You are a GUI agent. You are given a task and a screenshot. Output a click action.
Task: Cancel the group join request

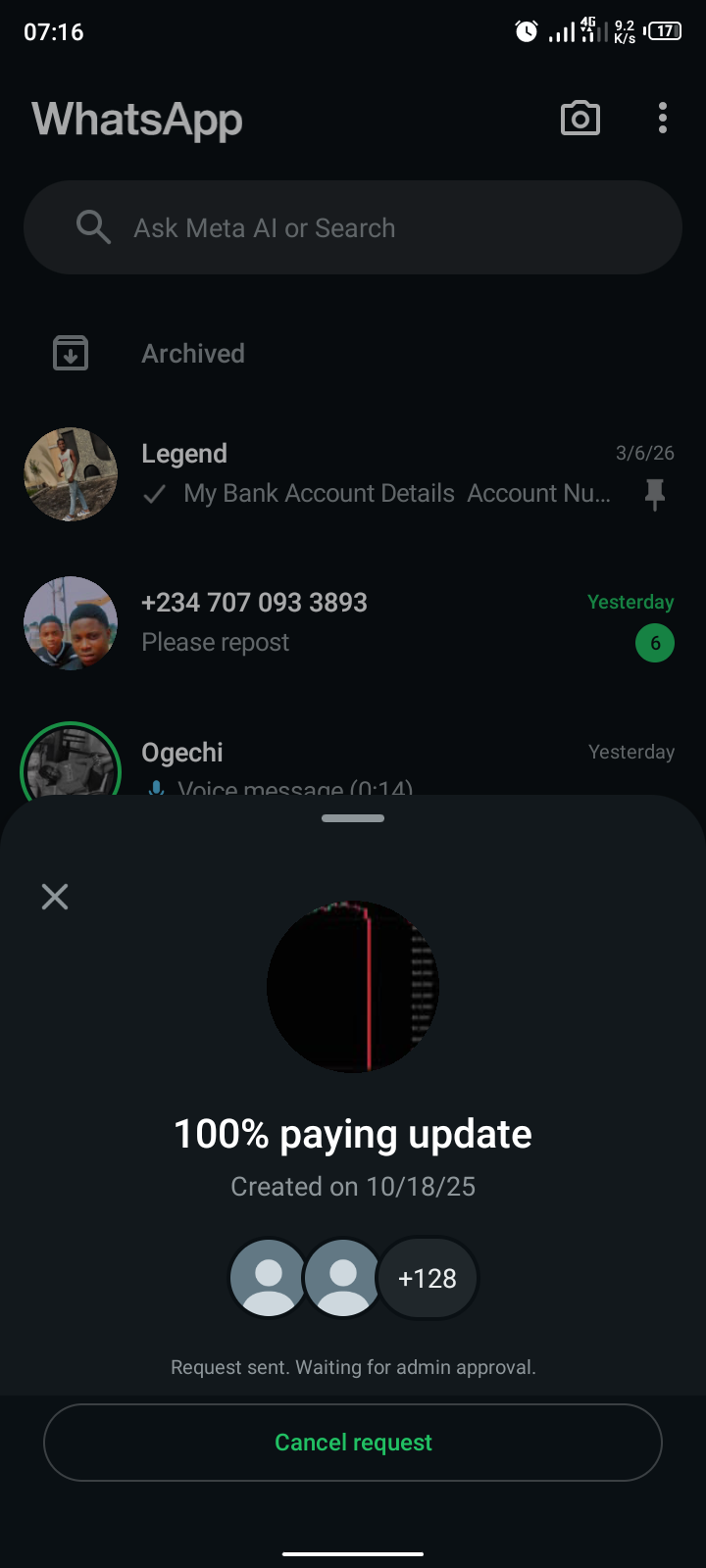pyautogui.click(x=353, y=1442)
